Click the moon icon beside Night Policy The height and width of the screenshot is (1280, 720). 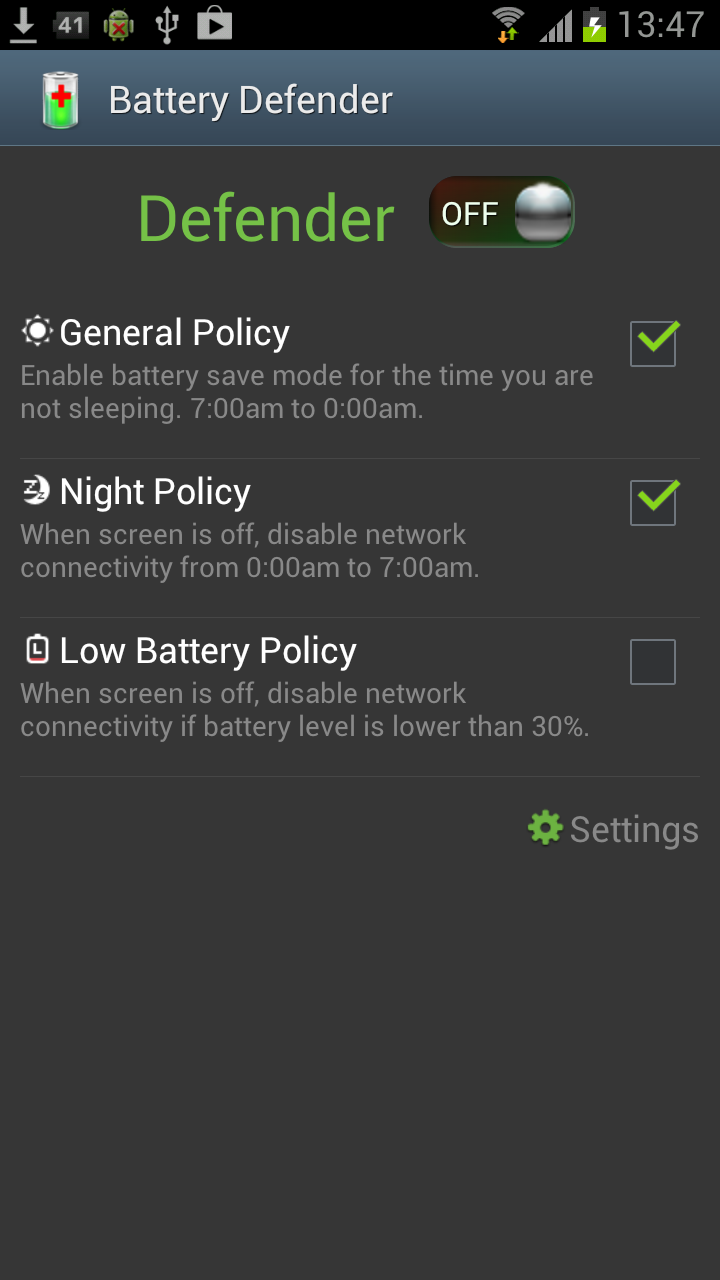point(35,490)
